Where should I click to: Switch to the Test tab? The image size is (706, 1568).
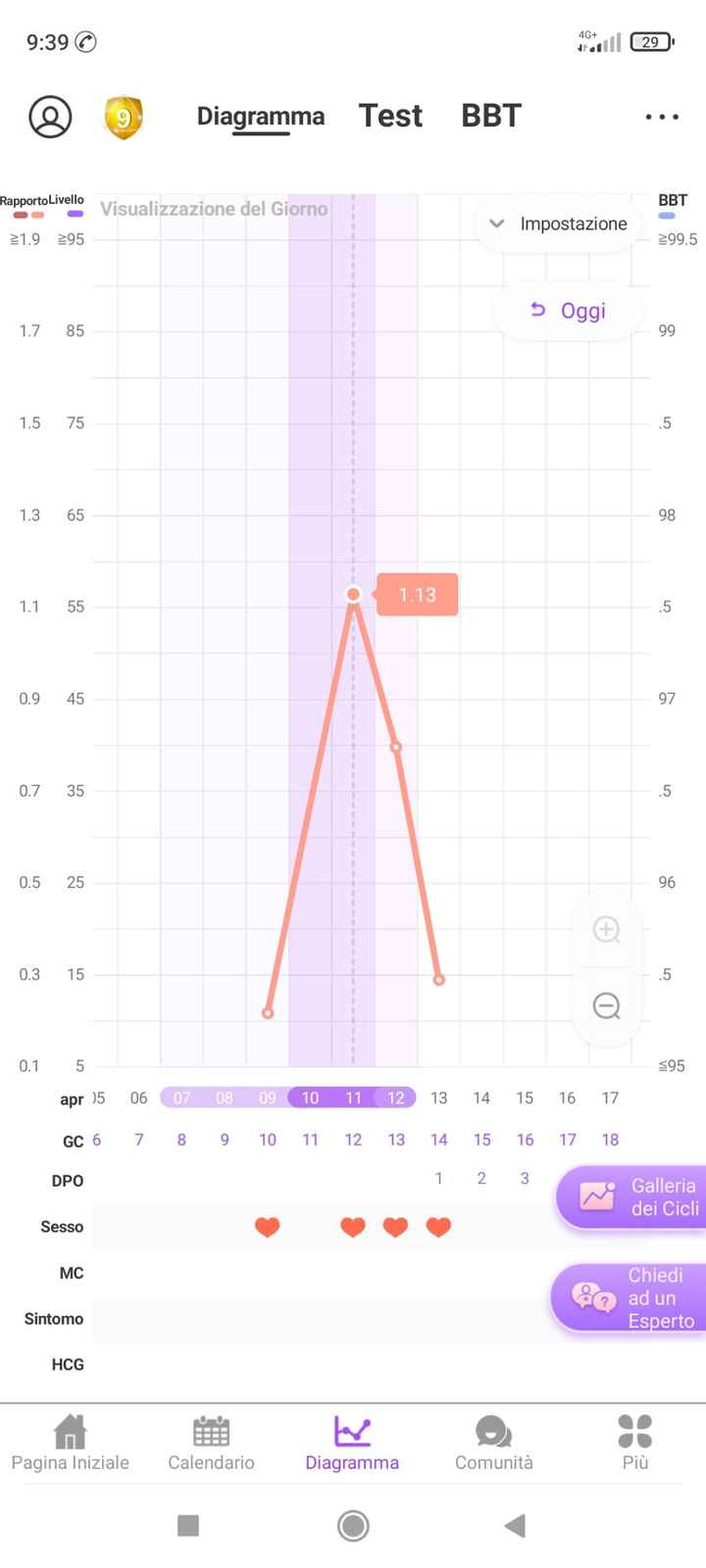coord(390,116)
